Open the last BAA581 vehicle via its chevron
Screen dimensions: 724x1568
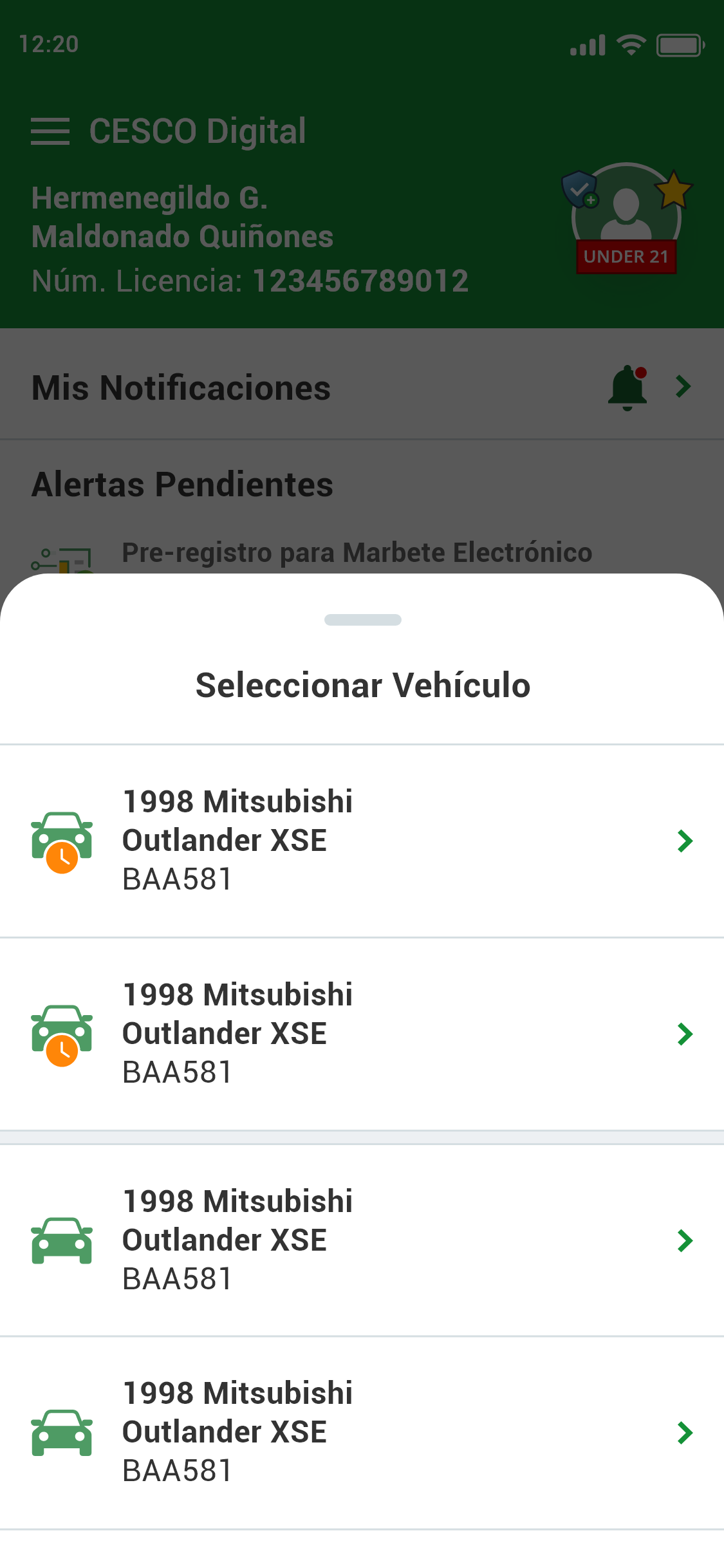684,1433
